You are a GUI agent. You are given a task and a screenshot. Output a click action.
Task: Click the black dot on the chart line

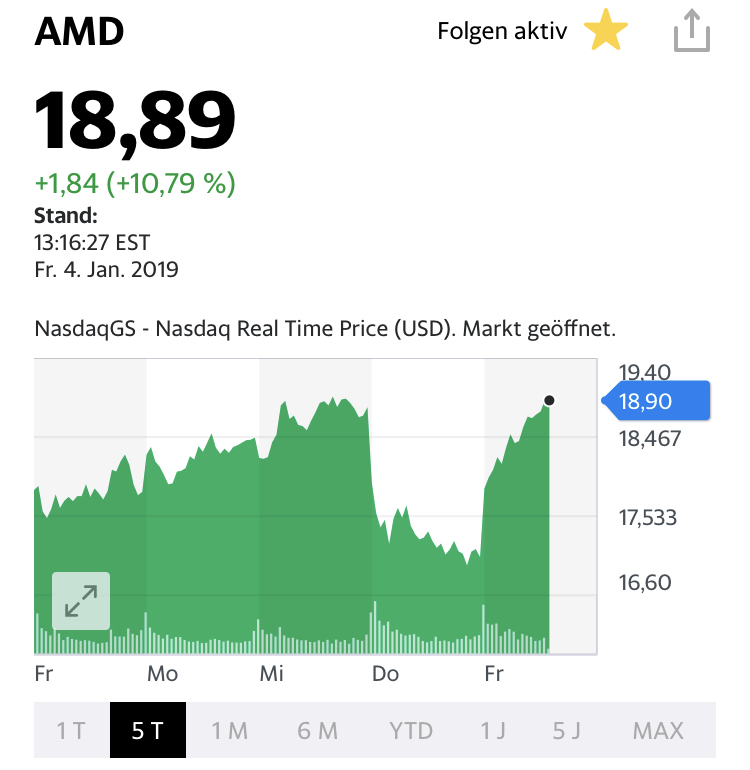pos(548,400)
